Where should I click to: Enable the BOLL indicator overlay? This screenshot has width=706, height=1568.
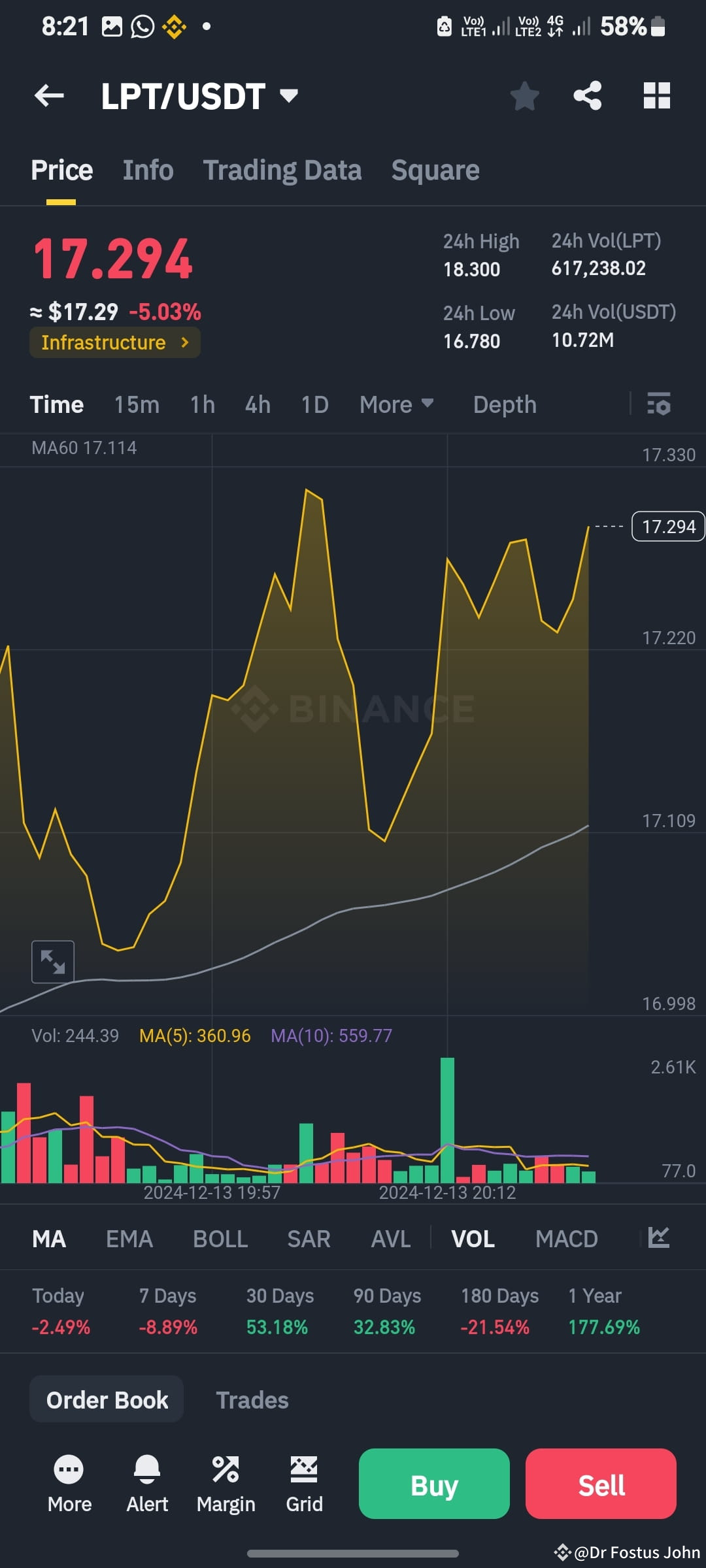(220, 1237)
